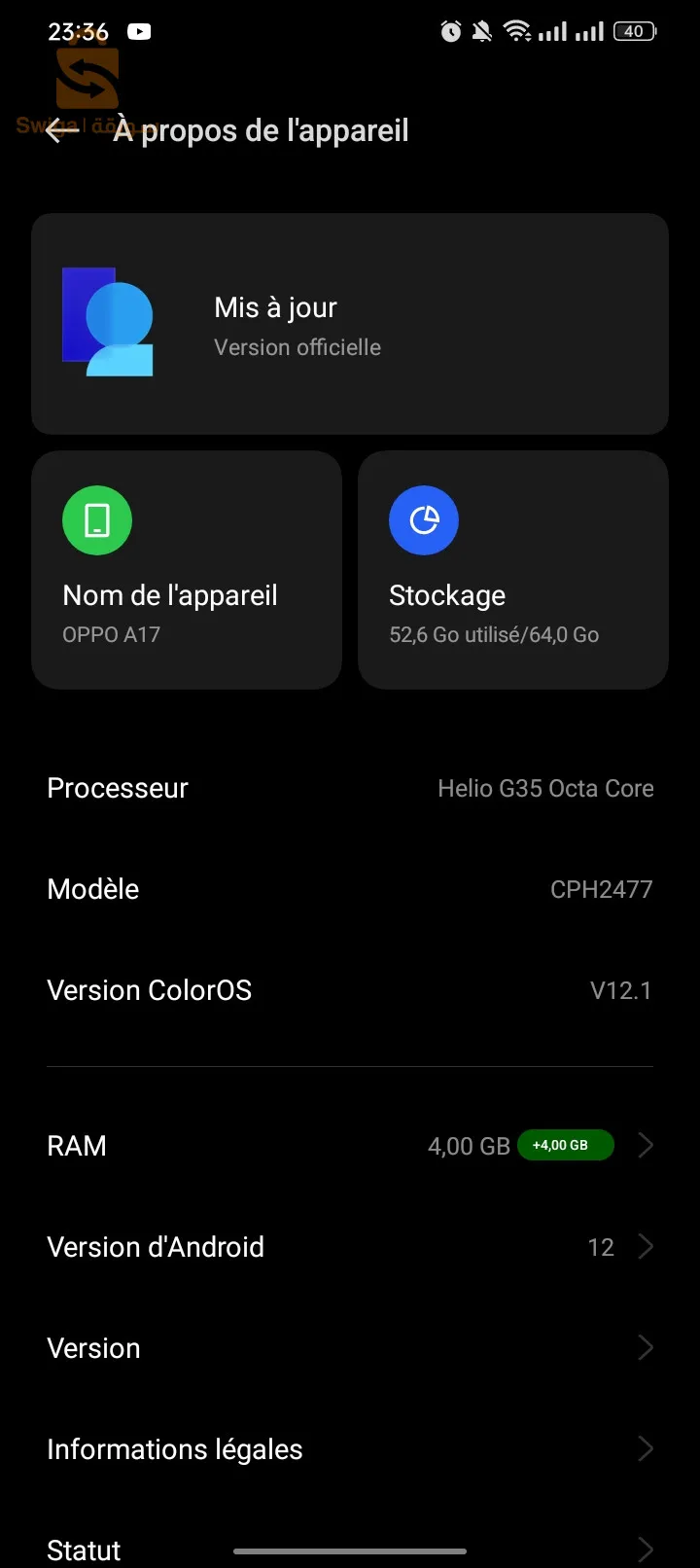The image size is (700, 1568).
Task: Open the Stockage storage card
Action: (512, 570)
